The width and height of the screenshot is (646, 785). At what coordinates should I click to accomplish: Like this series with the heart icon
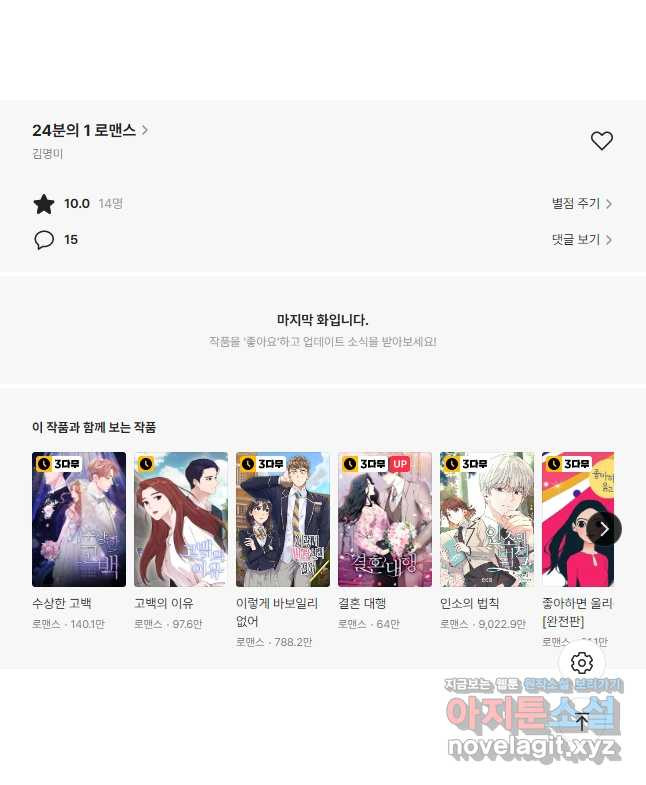click(601, 141)
